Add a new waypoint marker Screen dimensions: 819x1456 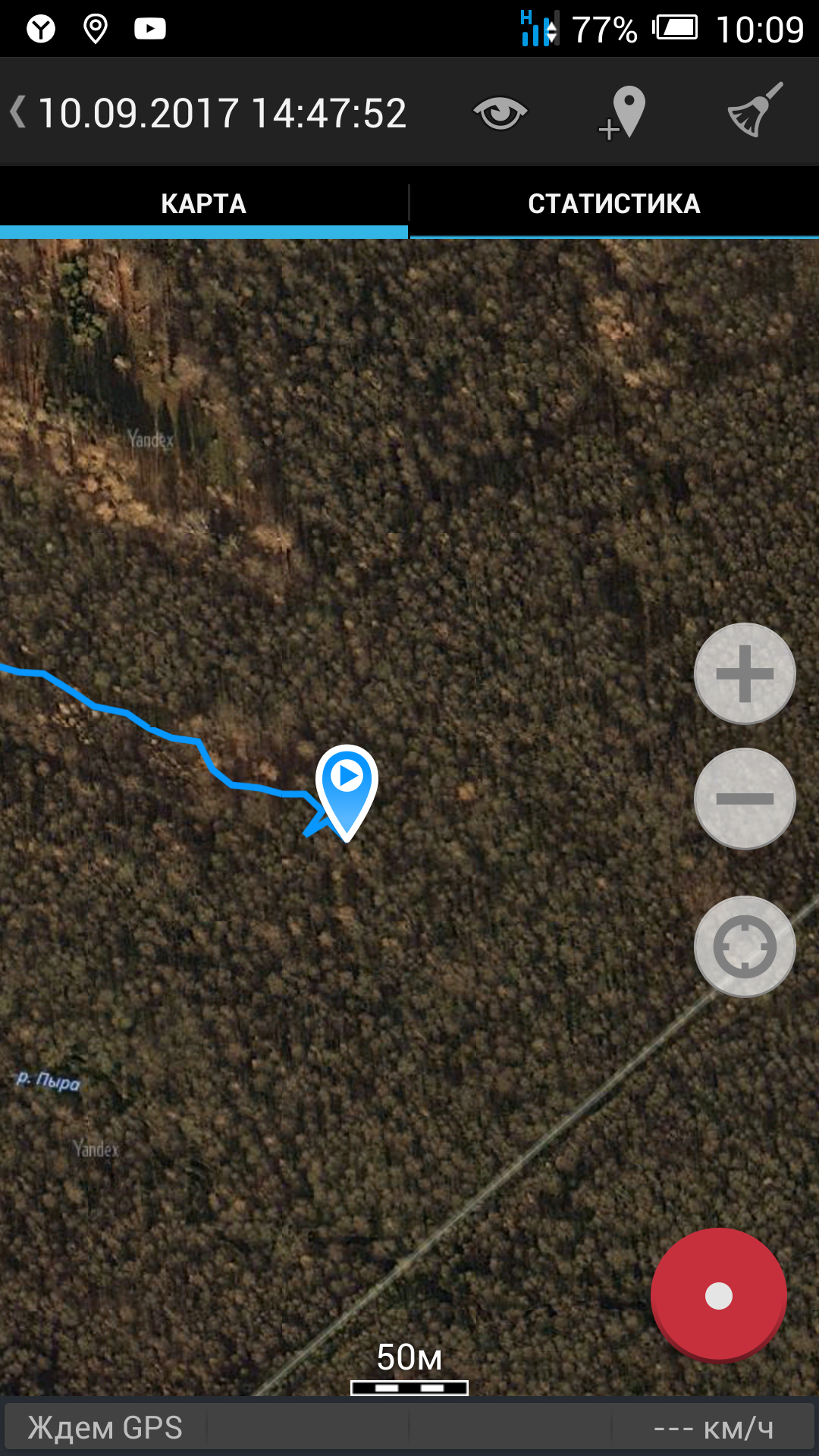(x=623, y=114)
